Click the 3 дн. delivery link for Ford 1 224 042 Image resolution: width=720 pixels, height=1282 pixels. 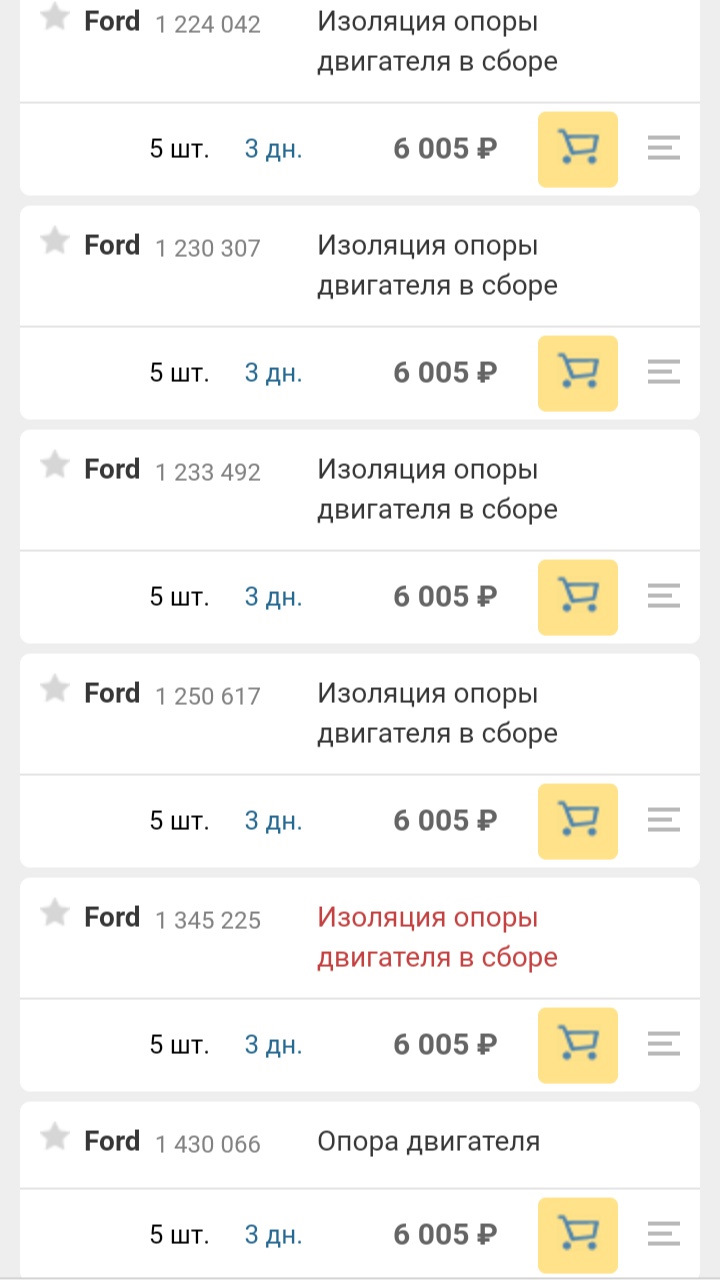272,149
